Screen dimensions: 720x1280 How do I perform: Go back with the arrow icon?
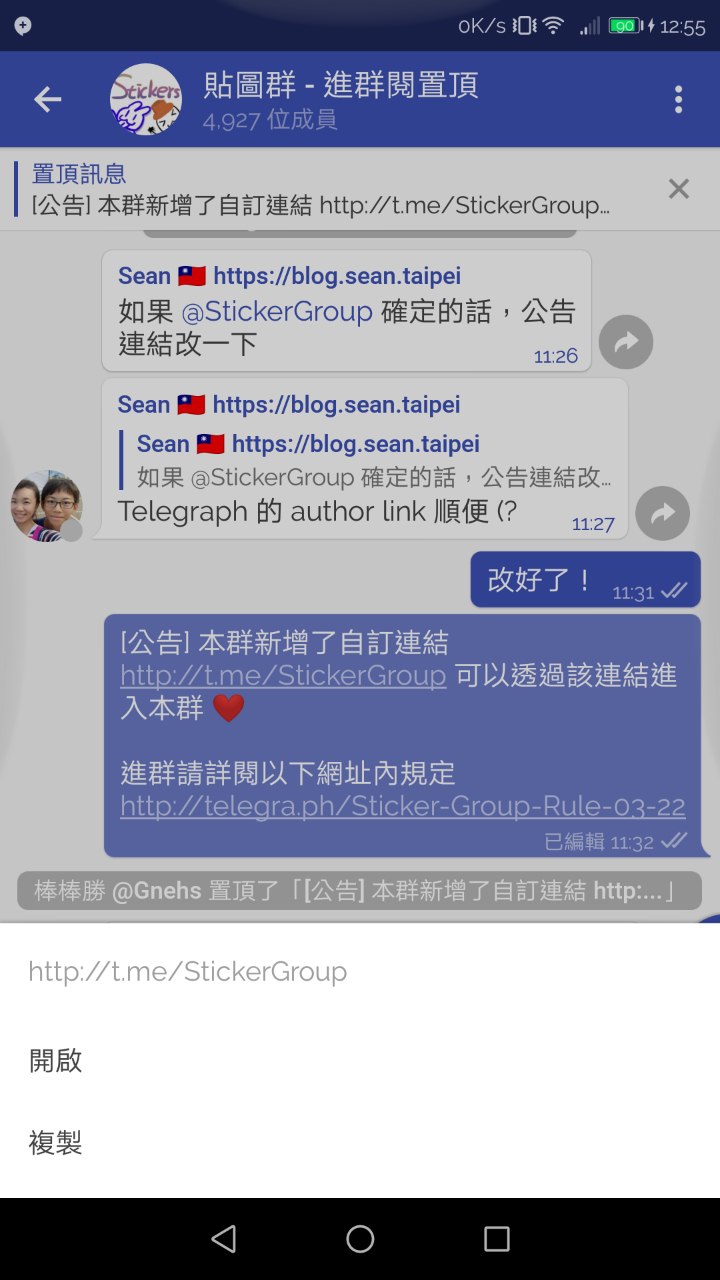[x=48, y=99]
